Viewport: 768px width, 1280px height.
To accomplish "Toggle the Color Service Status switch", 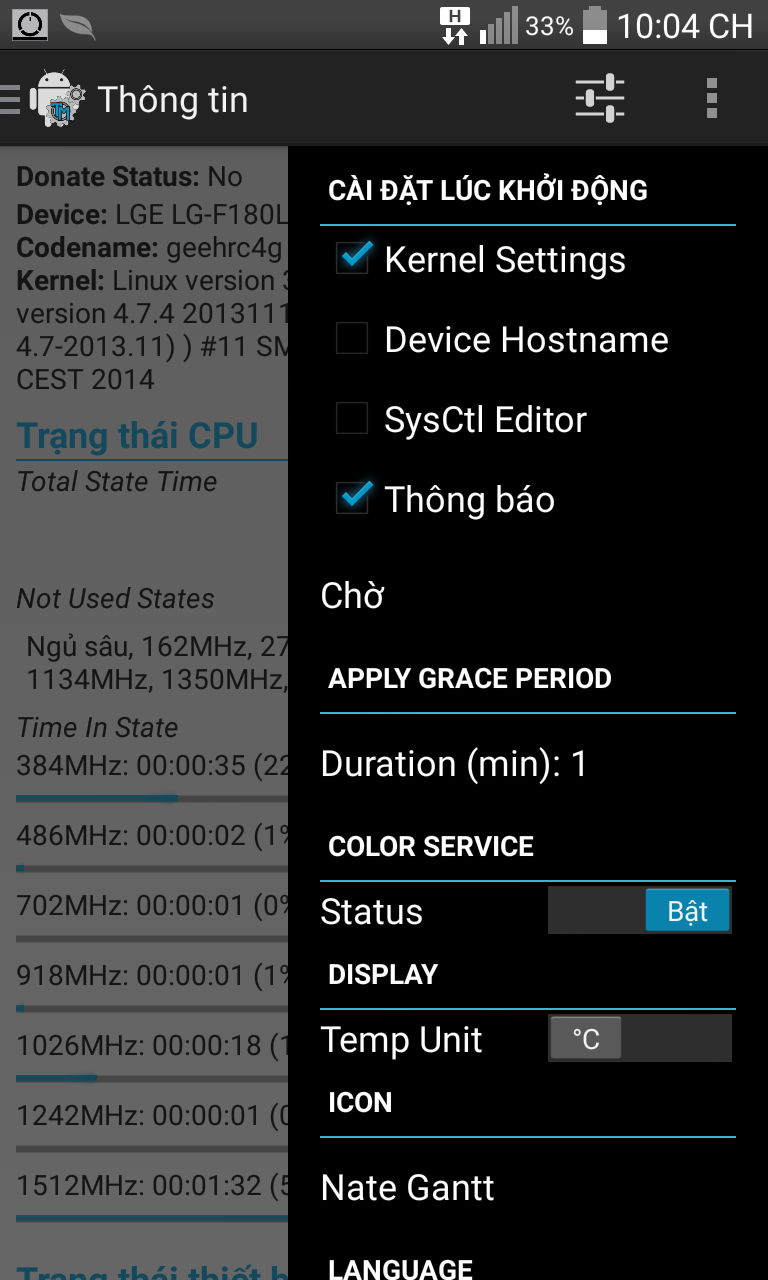I will (x=640, y=911).
